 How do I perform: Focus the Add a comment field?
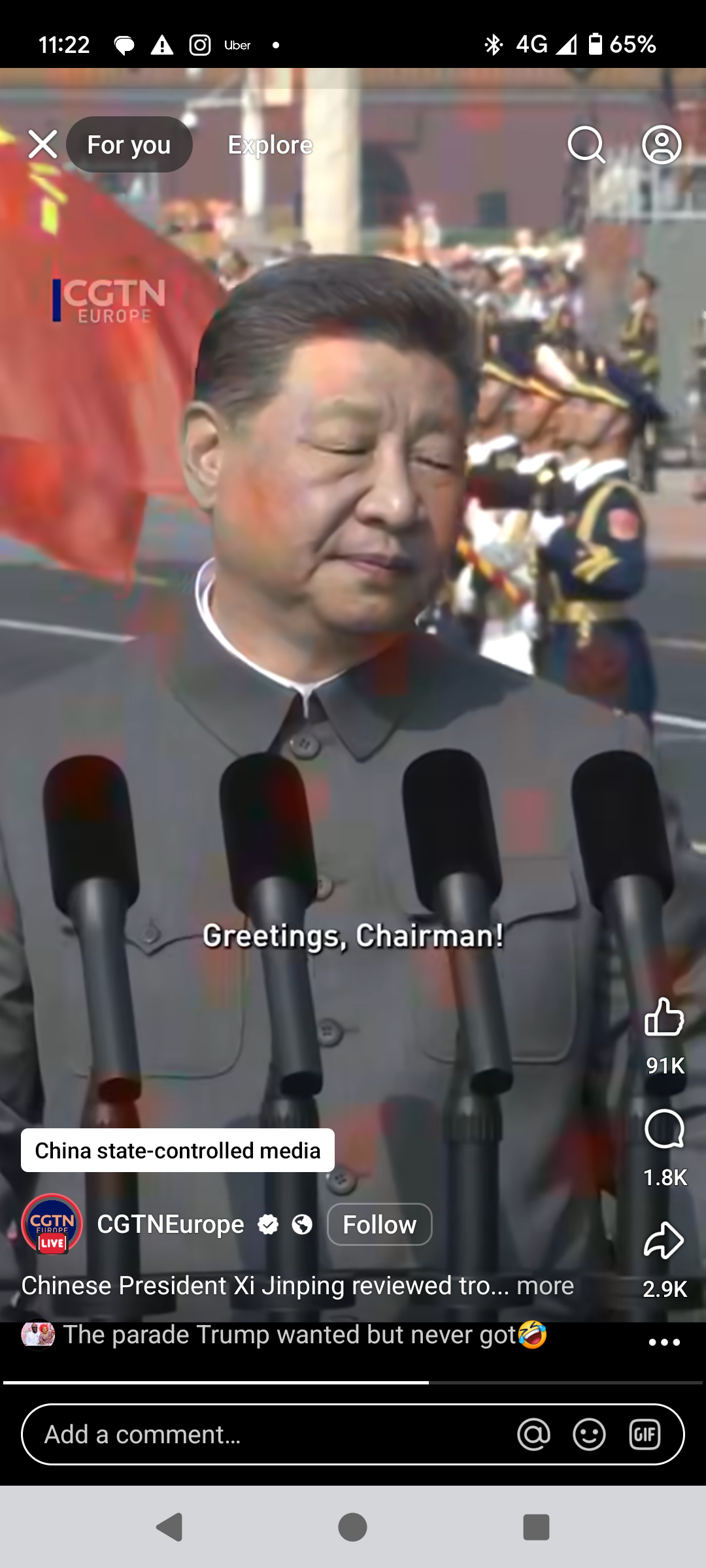pos(261,1435)
